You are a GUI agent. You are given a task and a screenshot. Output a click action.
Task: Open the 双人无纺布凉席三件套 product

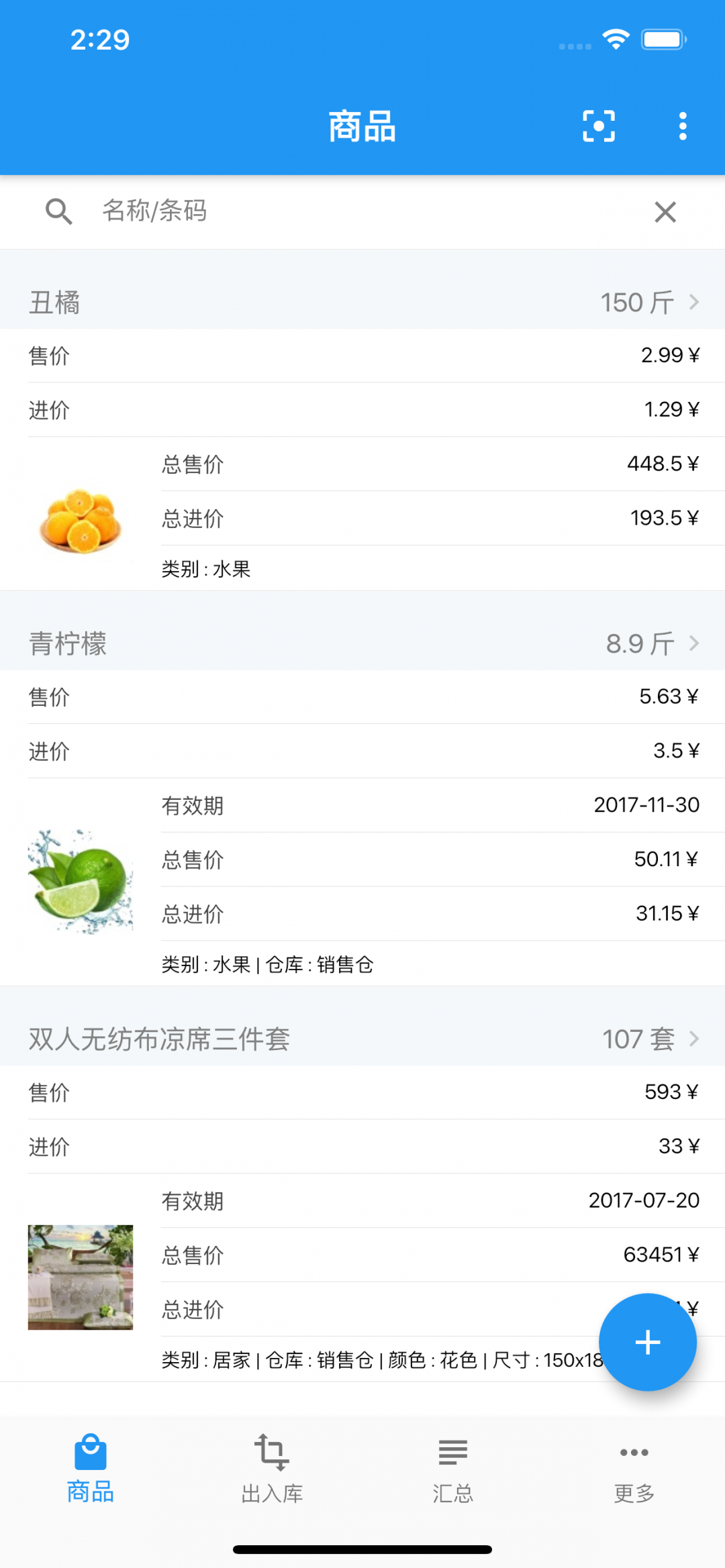(362, 1039)
